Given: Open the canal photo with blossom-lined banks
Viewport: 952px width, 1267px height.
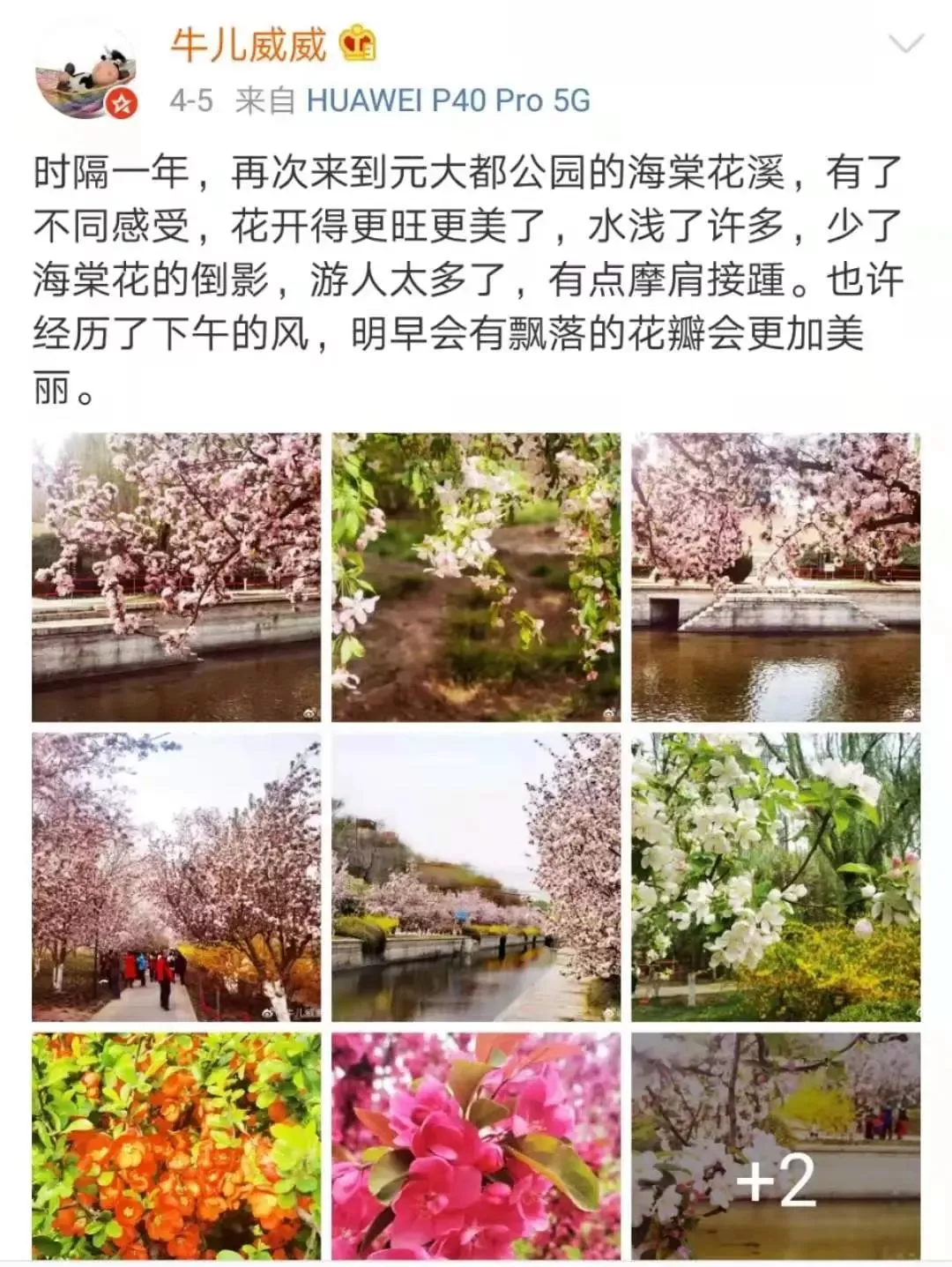Looking at the screenshot, I should pyautogui.click(x=476, y=877).
